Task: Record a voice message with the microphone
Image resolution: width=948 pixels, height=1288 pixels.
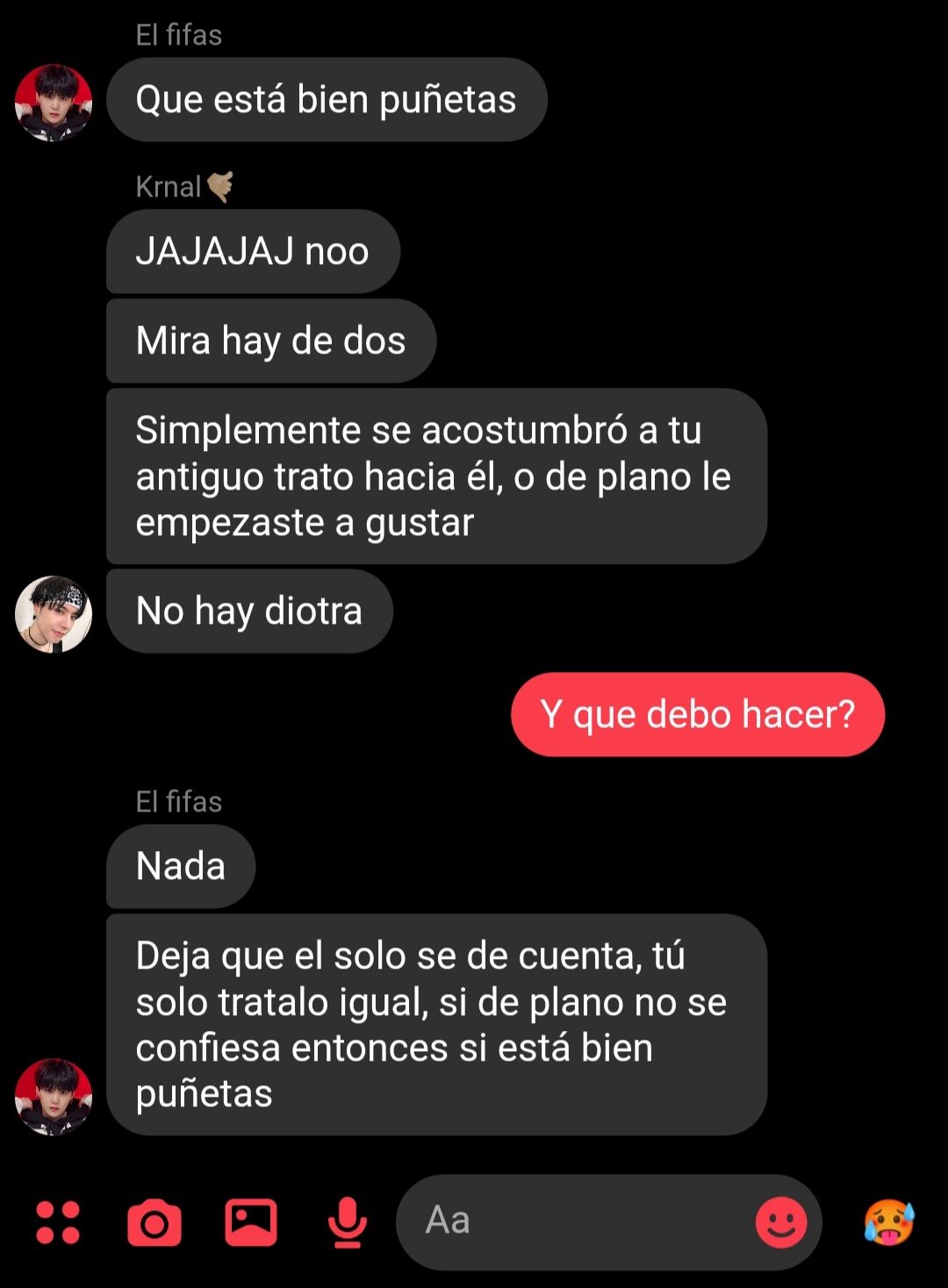Action: pyautogui.click(x=348, y=1222)
